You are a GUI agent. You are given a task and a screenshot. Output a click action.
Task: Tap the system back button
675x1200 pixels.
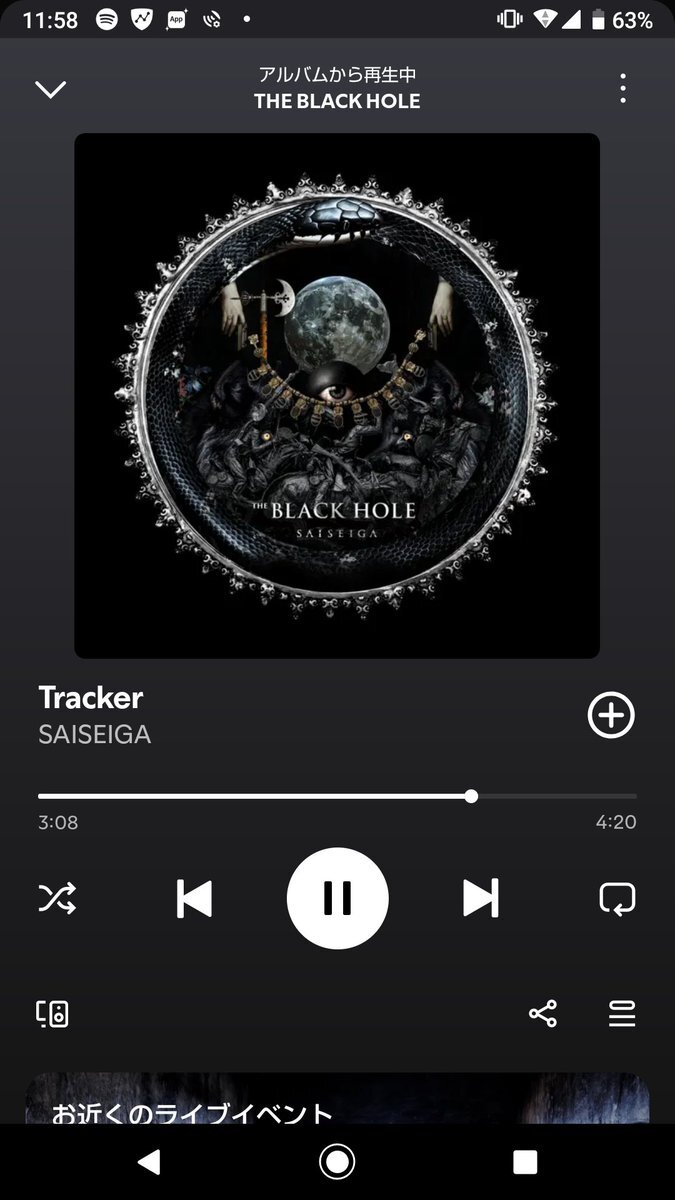coord(149,1161)
